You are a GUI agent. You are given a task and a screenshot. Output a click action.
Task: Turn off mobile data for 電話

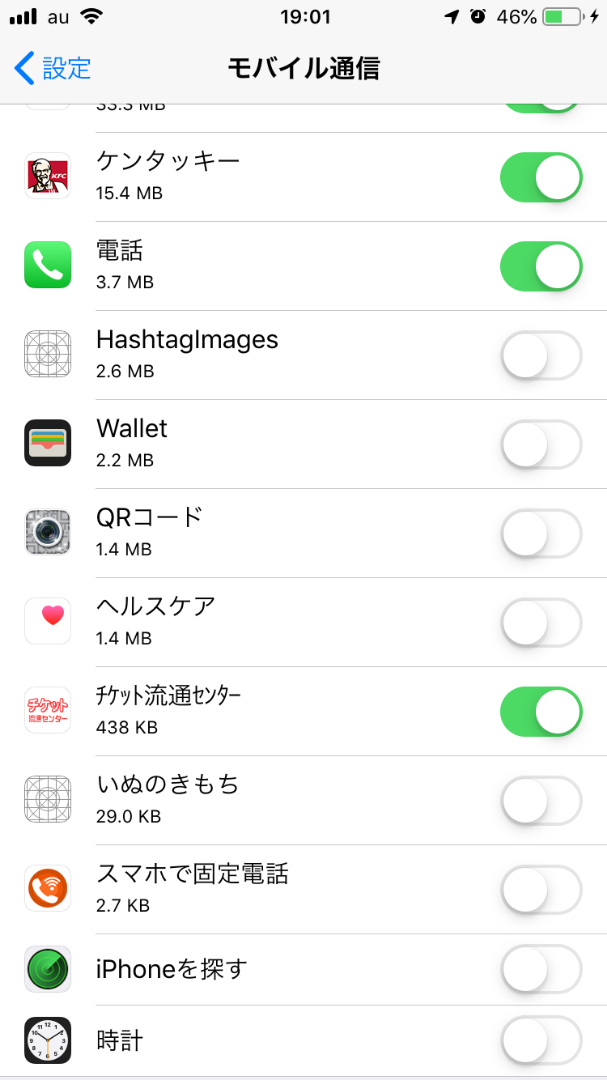pyautogui.click(x=540, y=267)
